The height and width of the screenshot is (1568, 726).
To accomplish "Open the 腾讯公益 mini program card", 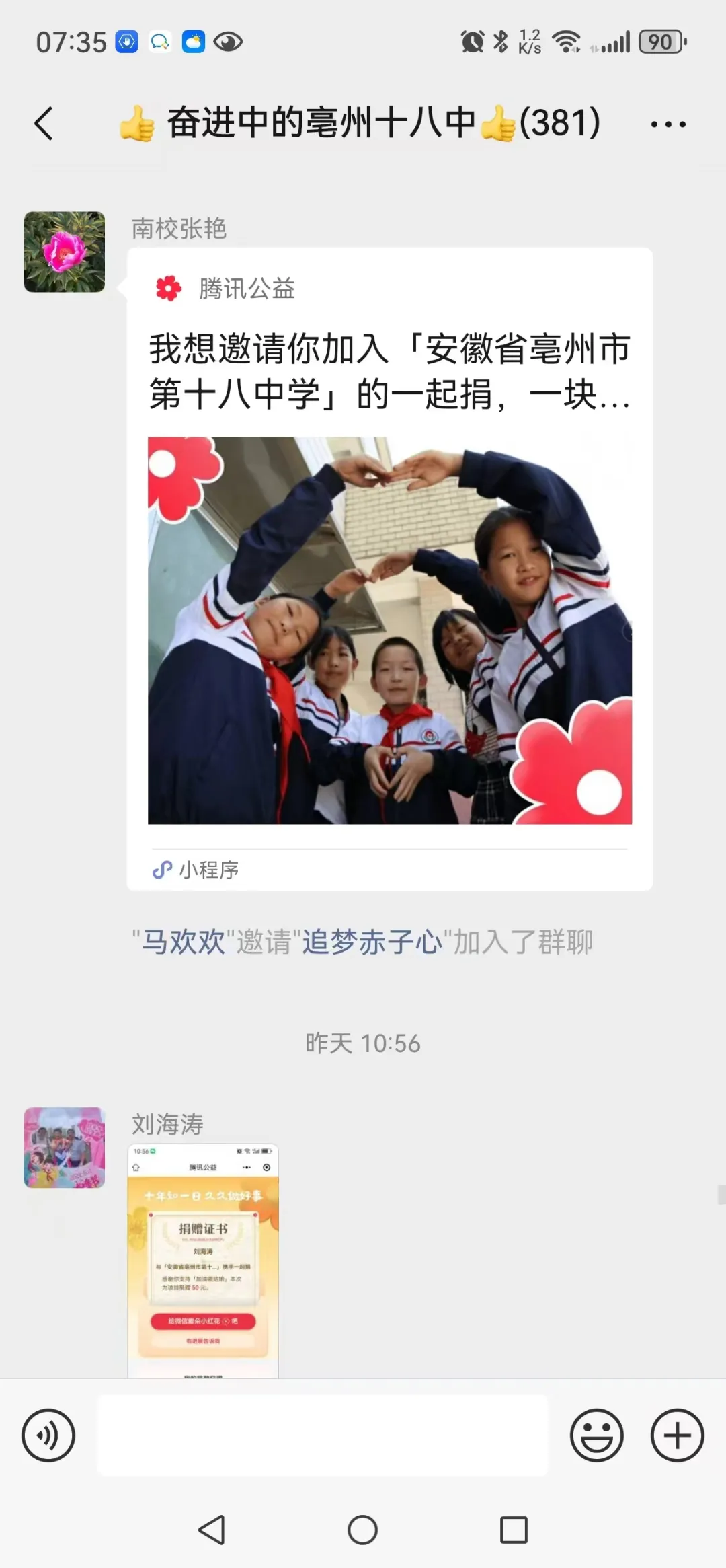I will coord(389,568).
